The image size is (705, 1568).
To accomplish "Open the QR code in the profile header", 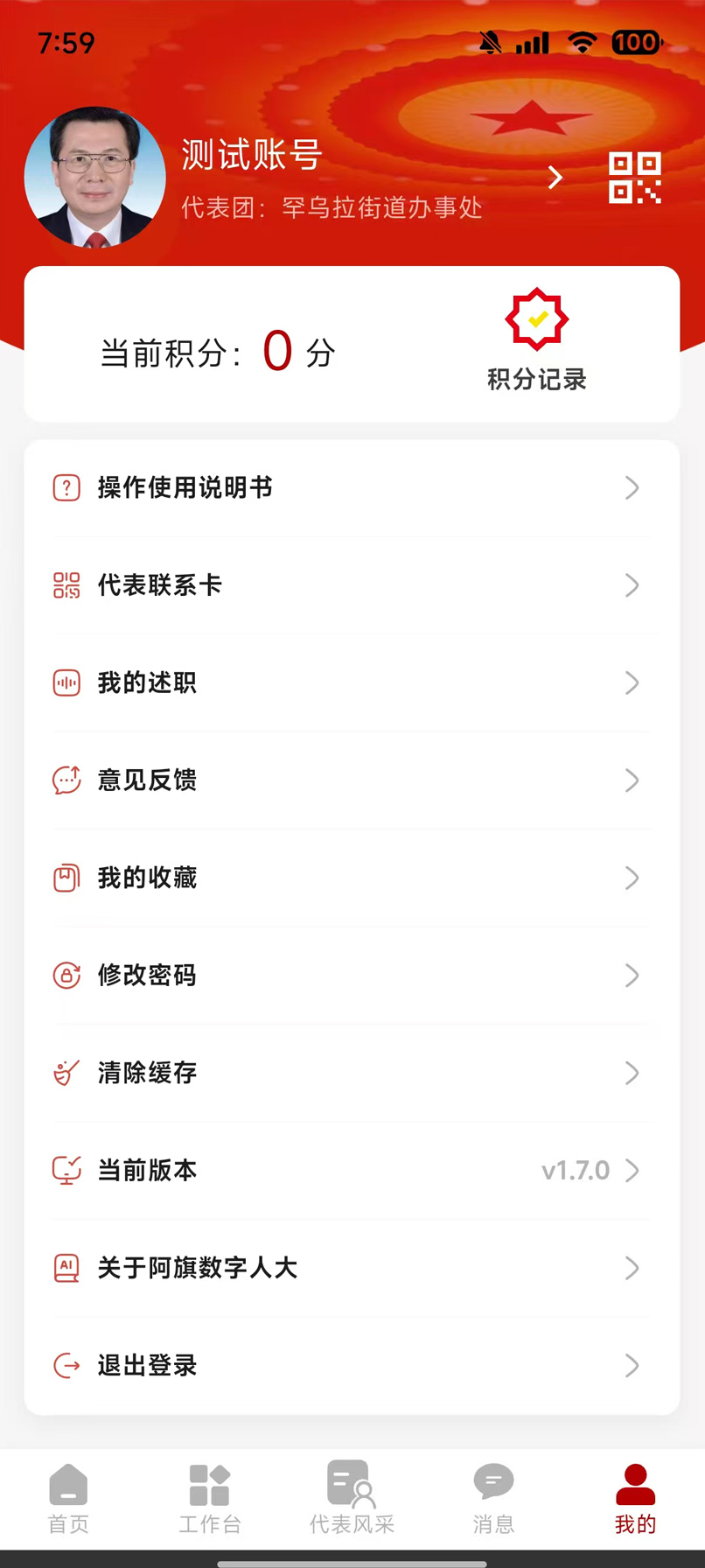I will (634, 178).
